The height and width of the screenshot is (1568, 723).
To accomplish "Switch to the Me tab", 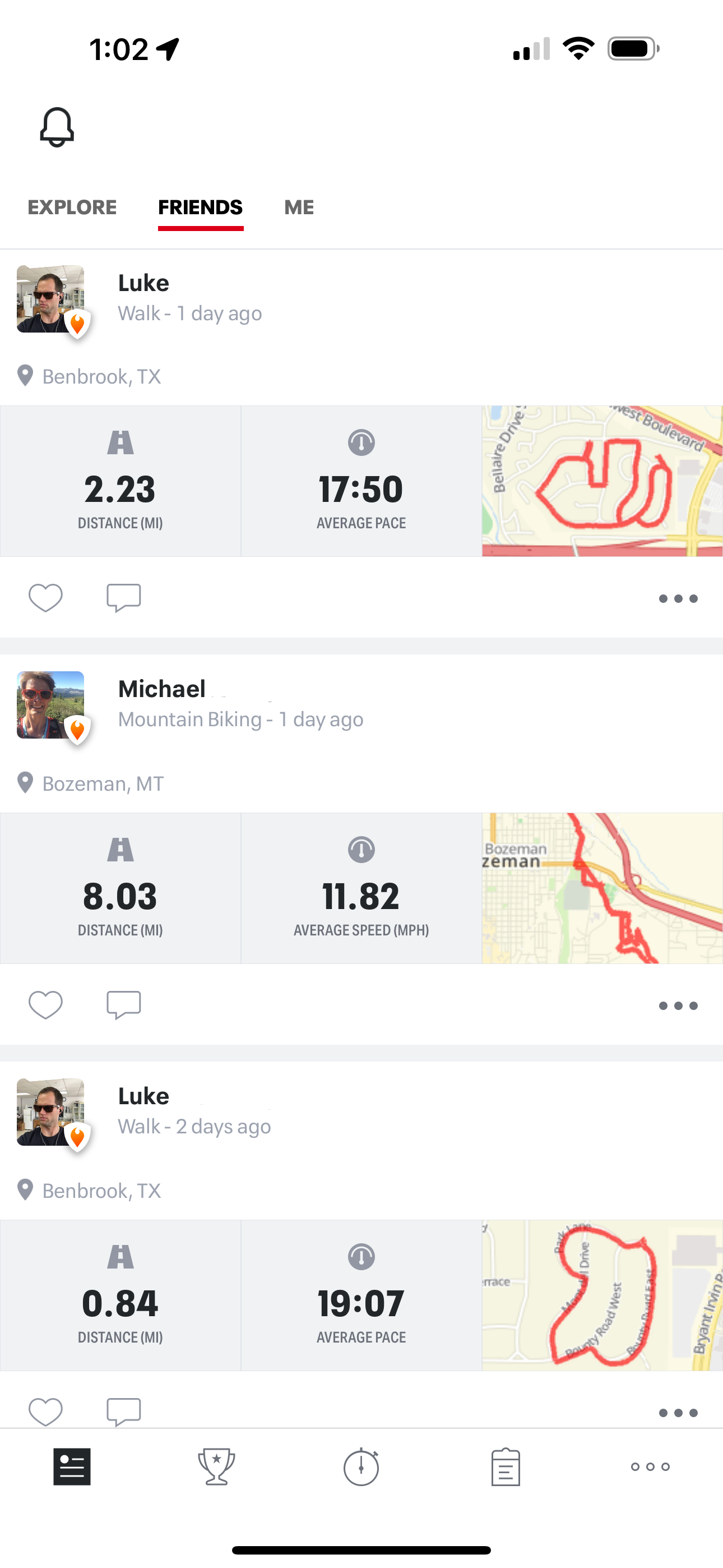I will (x=299, y=207).
